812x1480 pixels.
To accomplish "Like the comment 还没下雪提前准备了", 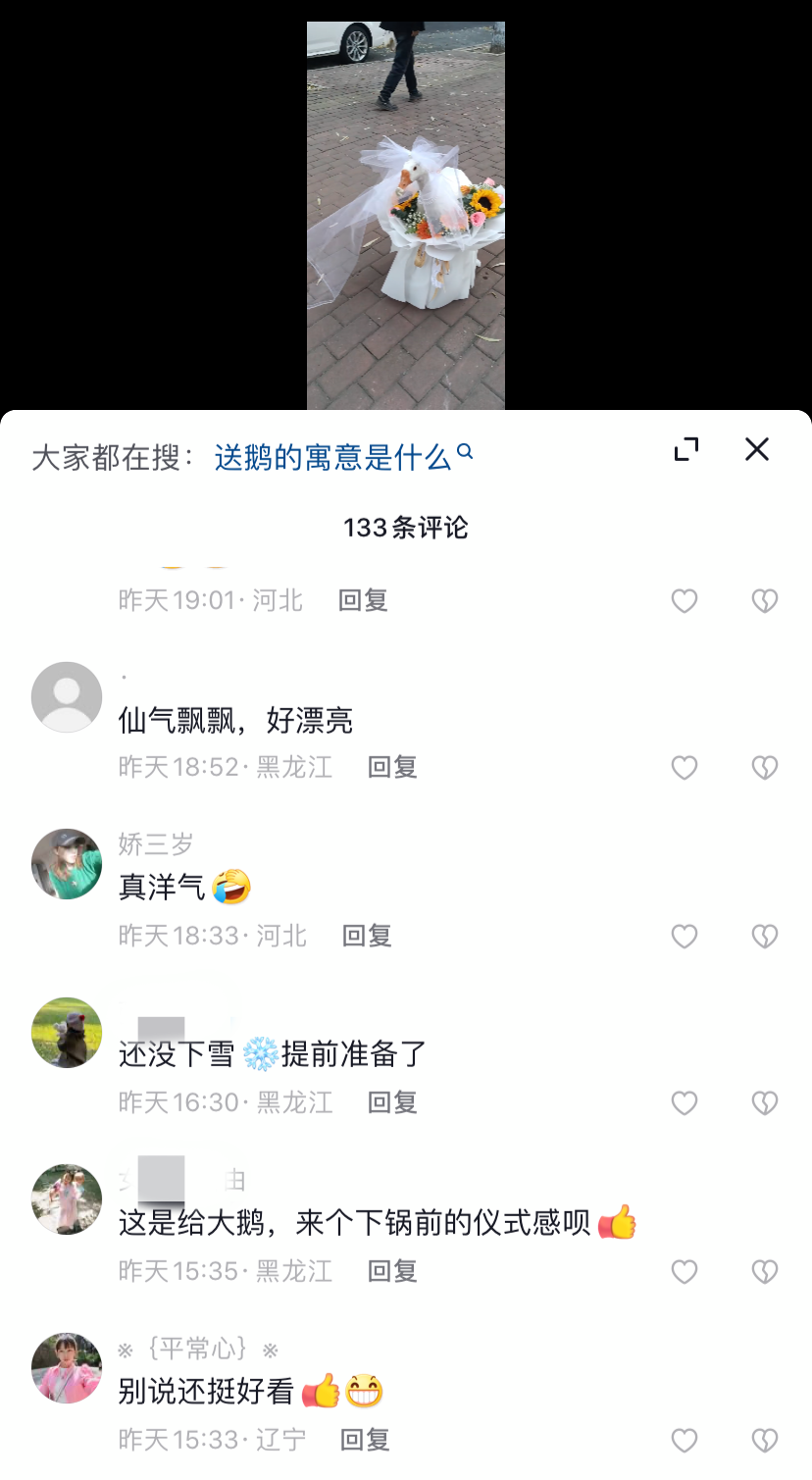I will (x=684, y=1103).
